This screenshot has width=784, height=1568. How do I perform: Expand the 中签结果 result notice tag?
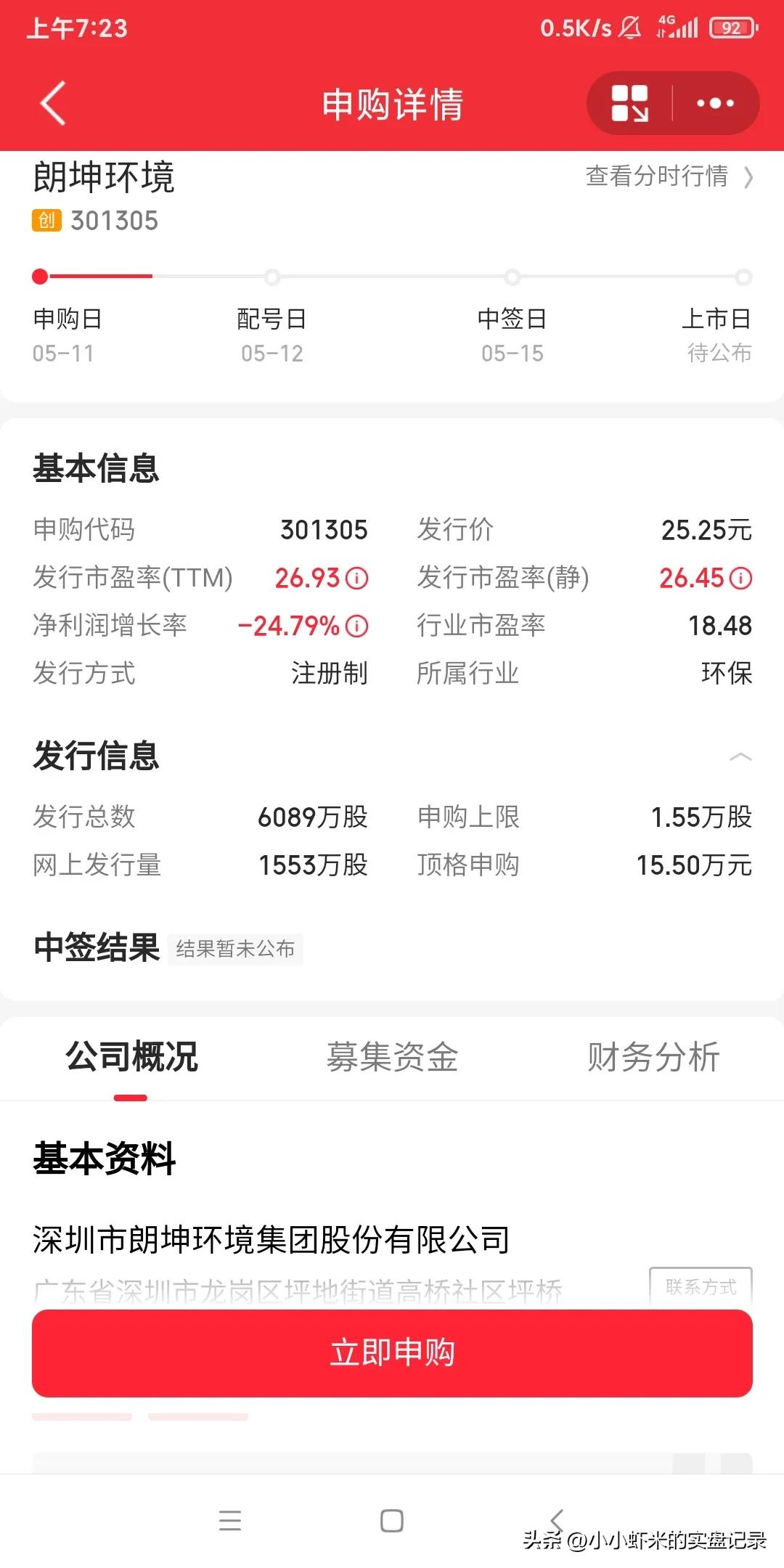(234, 949)
